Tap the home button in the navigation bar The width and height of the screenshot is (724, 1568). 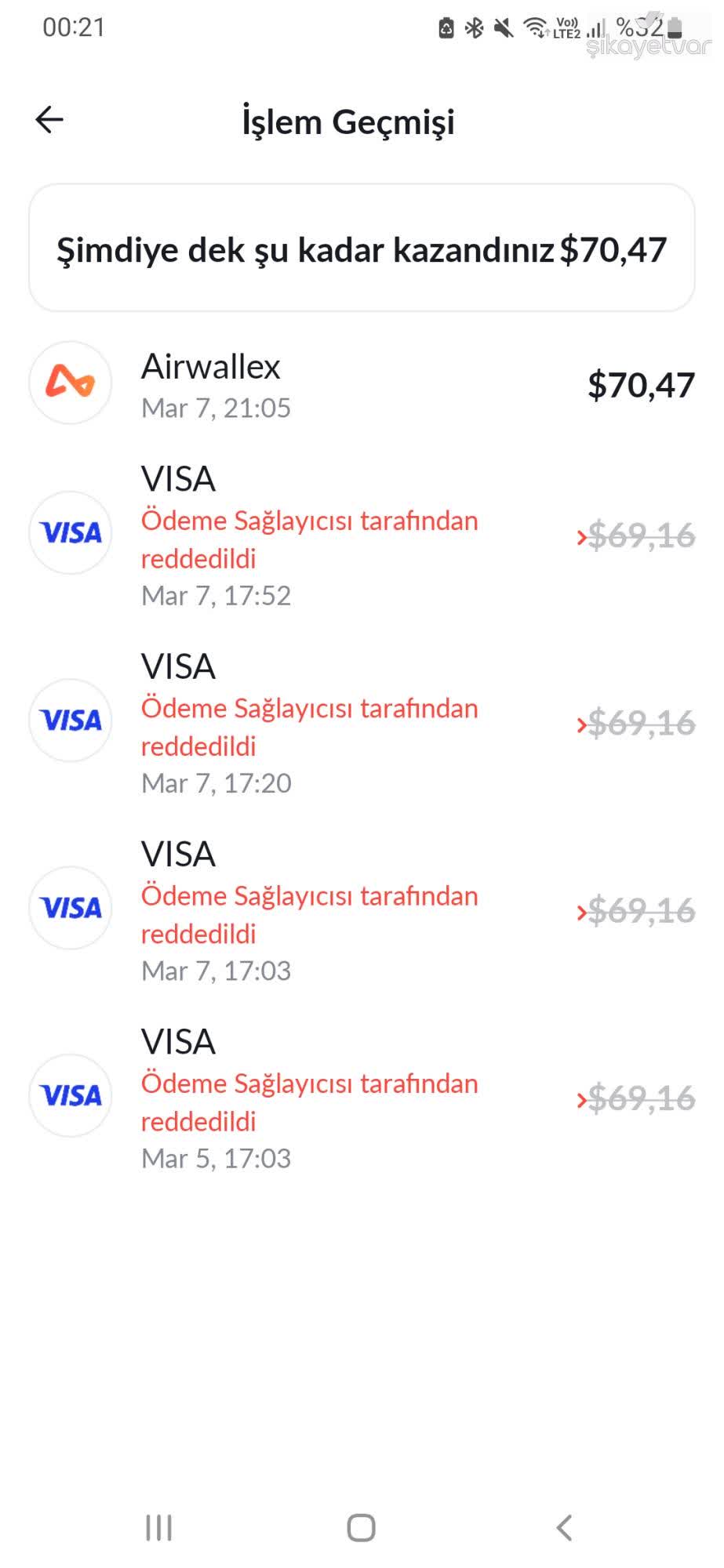361,1527
